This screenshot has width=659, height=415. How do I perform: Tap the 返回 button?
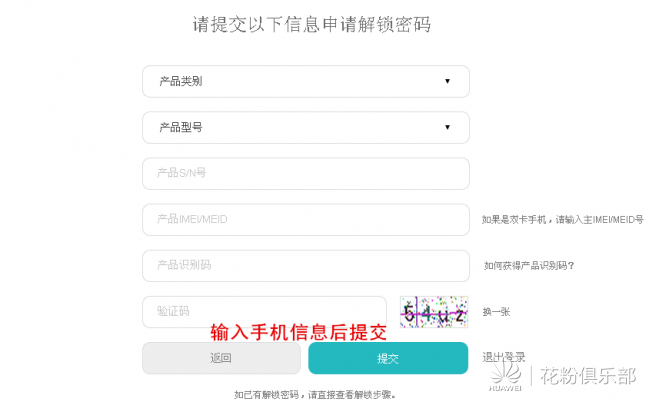coord(221,358)
